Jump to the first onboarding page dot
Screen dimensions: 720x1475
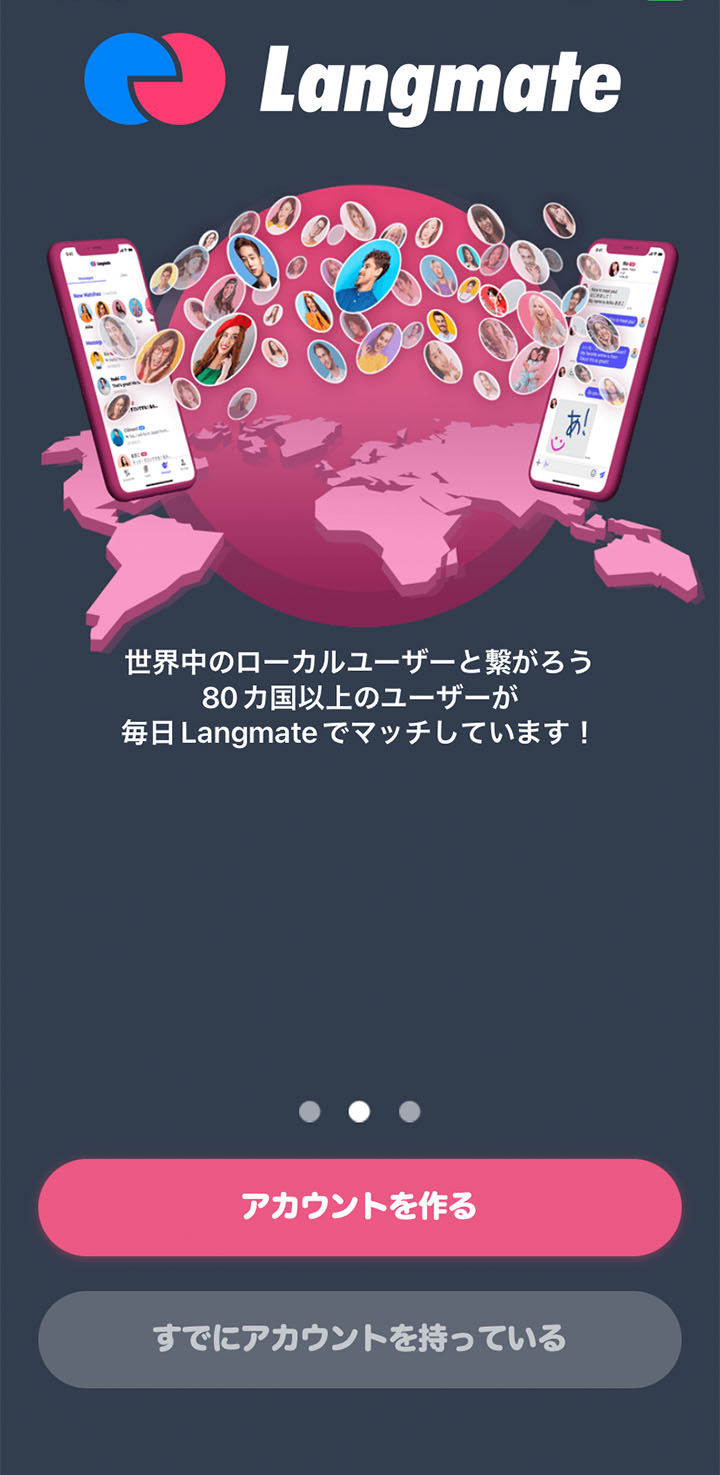(x=310, y=1111)
